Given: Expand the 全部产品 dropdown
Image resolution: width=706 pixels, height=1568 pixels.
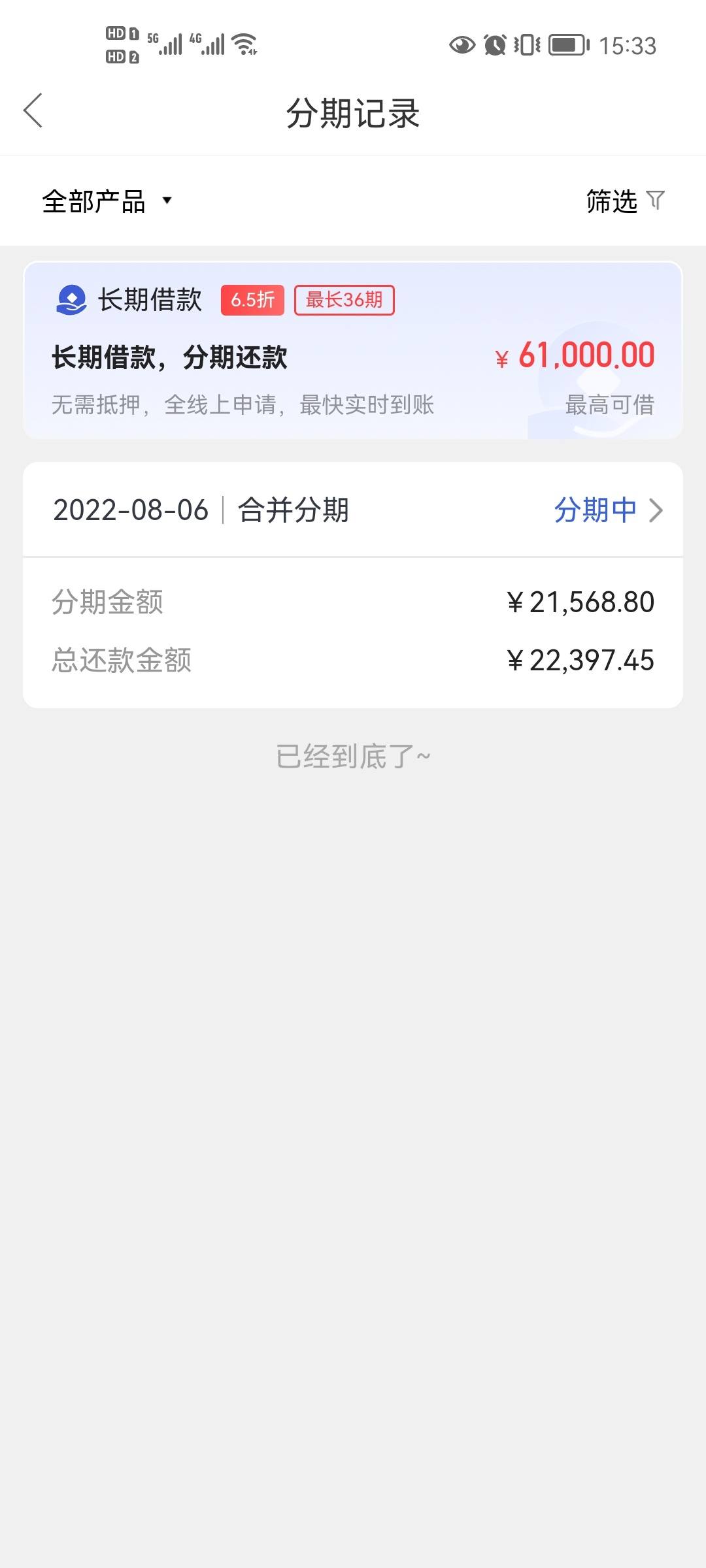Looking at the screenshot, I should [x=107, y=201].
